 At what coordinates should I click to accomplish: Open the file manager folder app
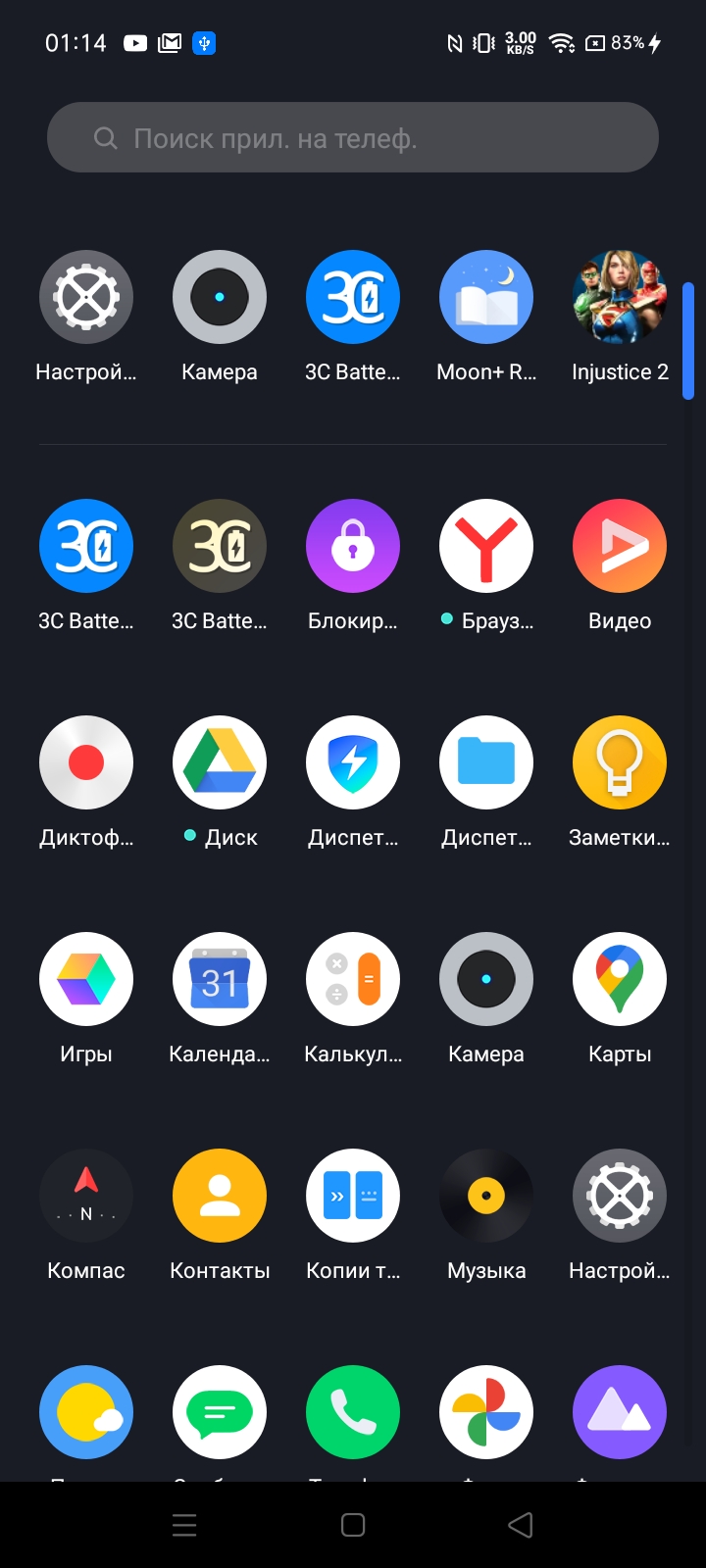(x=486, y=762)
